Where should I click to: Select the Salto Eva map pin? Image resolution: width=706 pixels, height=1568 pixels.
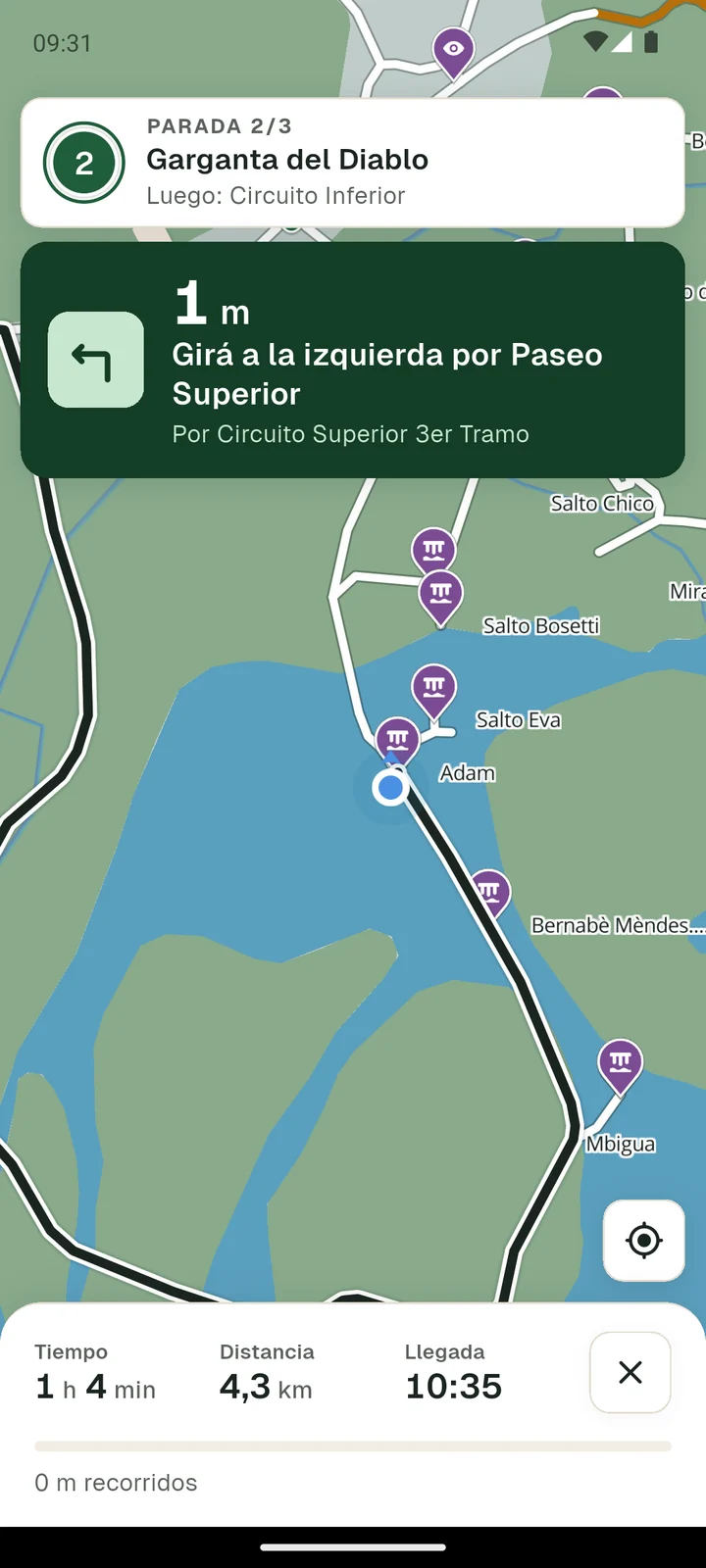[434, 690]
